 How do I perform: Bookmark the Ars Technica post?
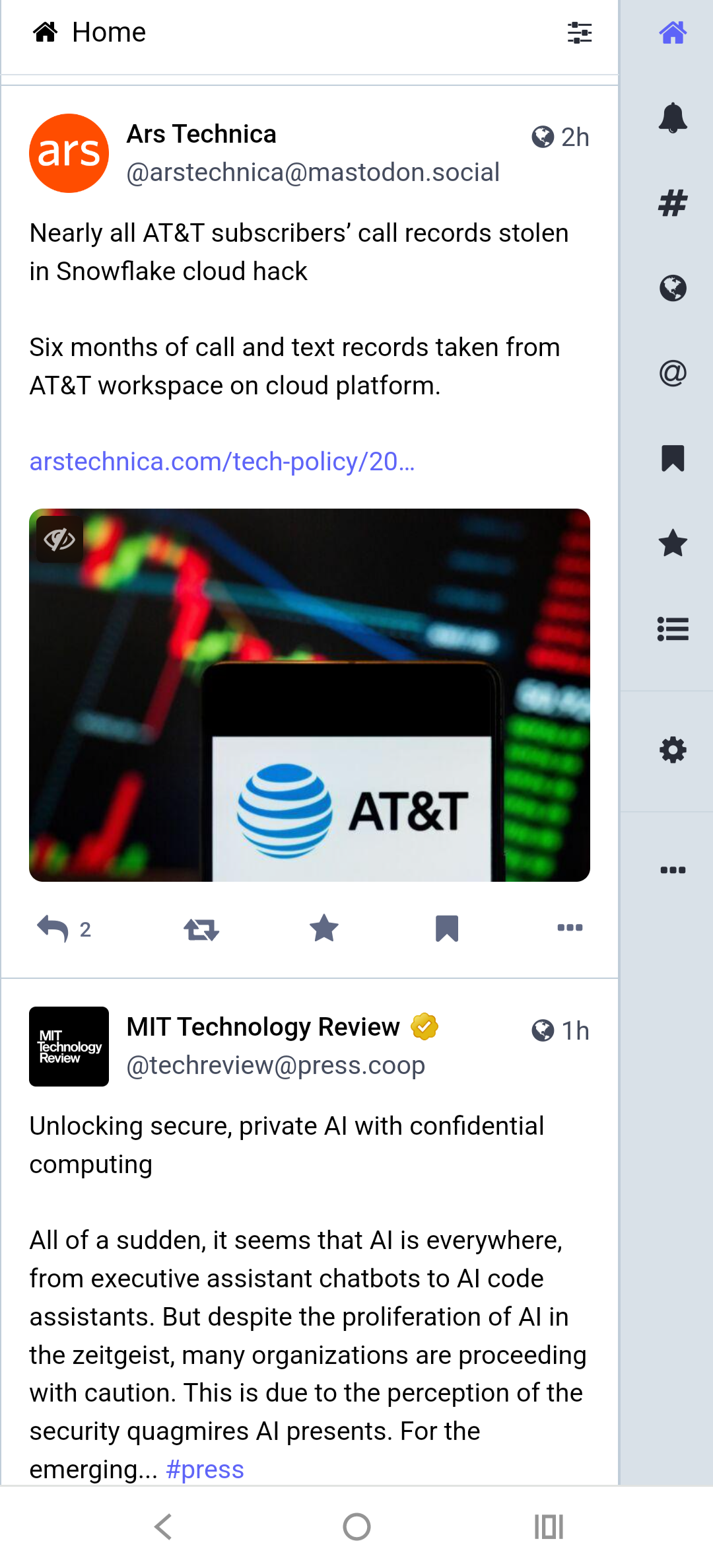(x=447, y=928)
